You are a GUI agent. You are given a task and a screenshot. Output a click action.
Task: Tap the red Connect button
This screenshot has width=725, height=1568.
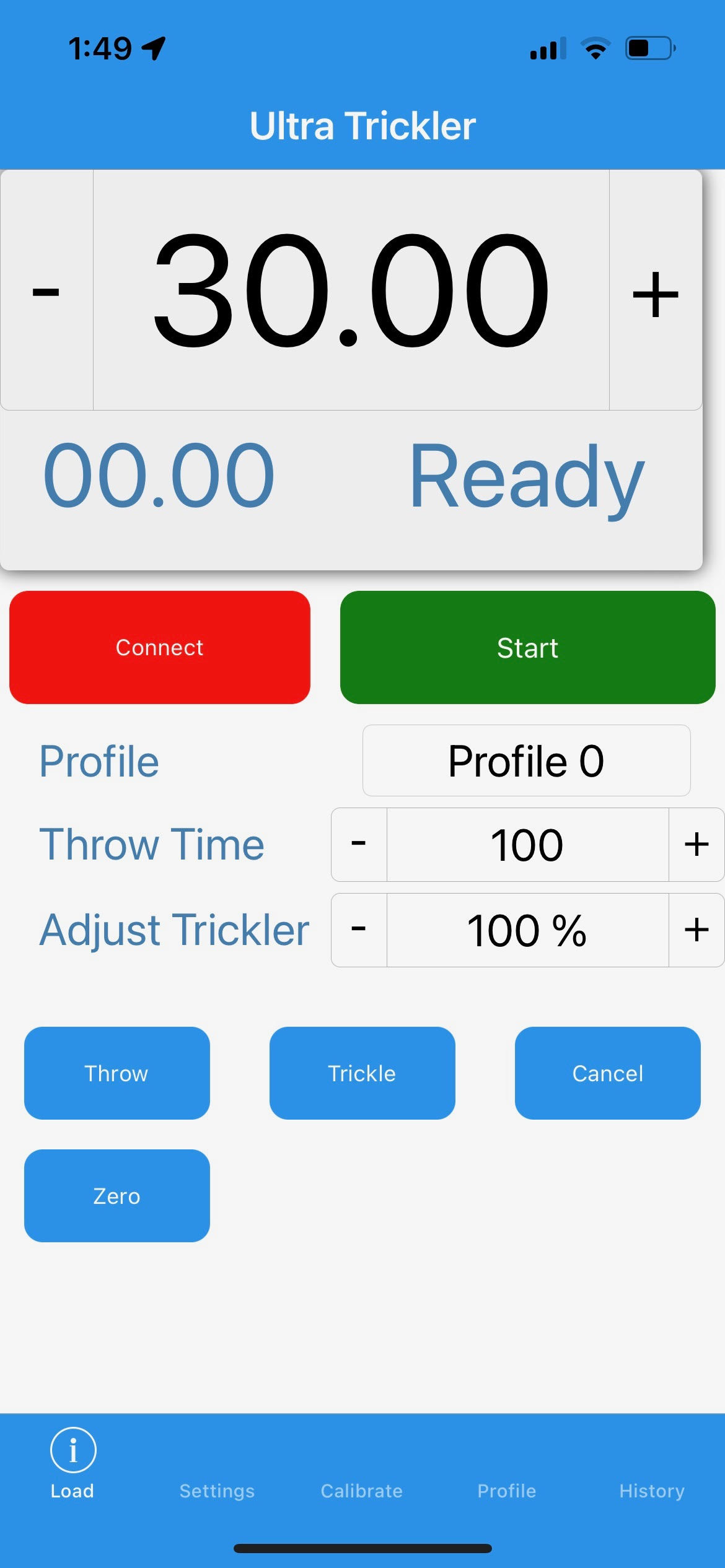[160, 647]
